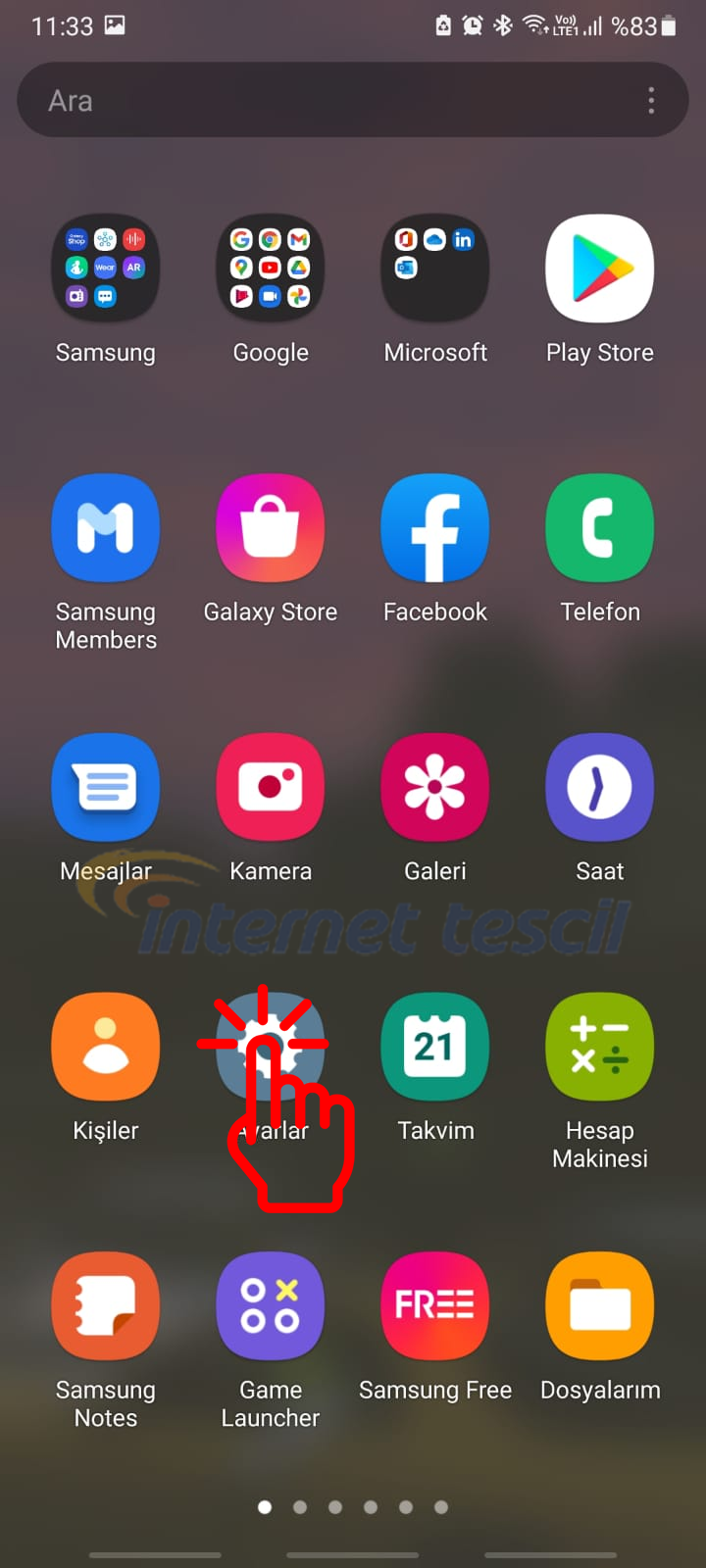
Task: Open the Samsung apps folder
Action: coord(106,269)
